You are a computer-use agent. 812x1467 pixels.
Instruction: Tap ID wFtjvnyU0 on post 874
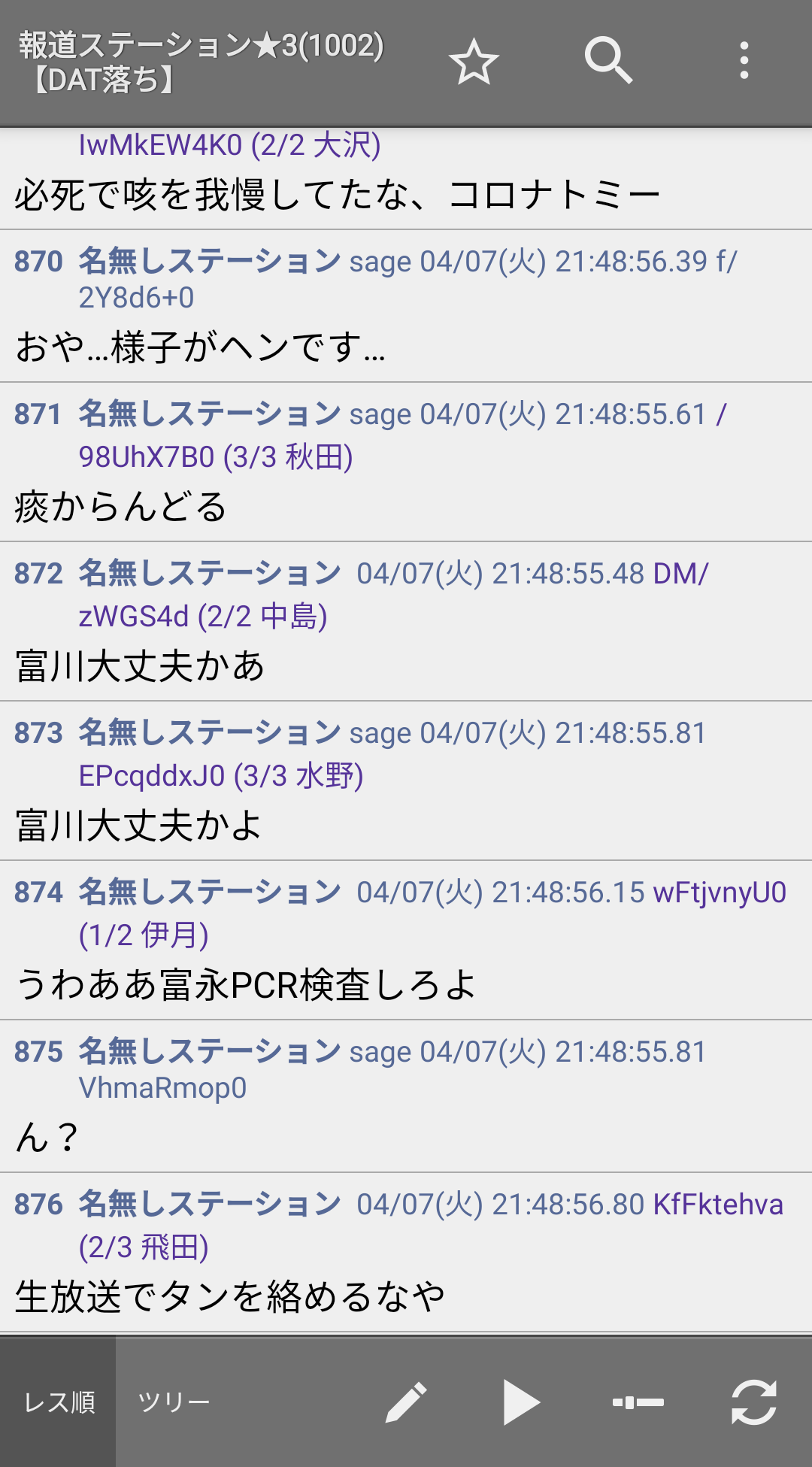click(719, 893)
